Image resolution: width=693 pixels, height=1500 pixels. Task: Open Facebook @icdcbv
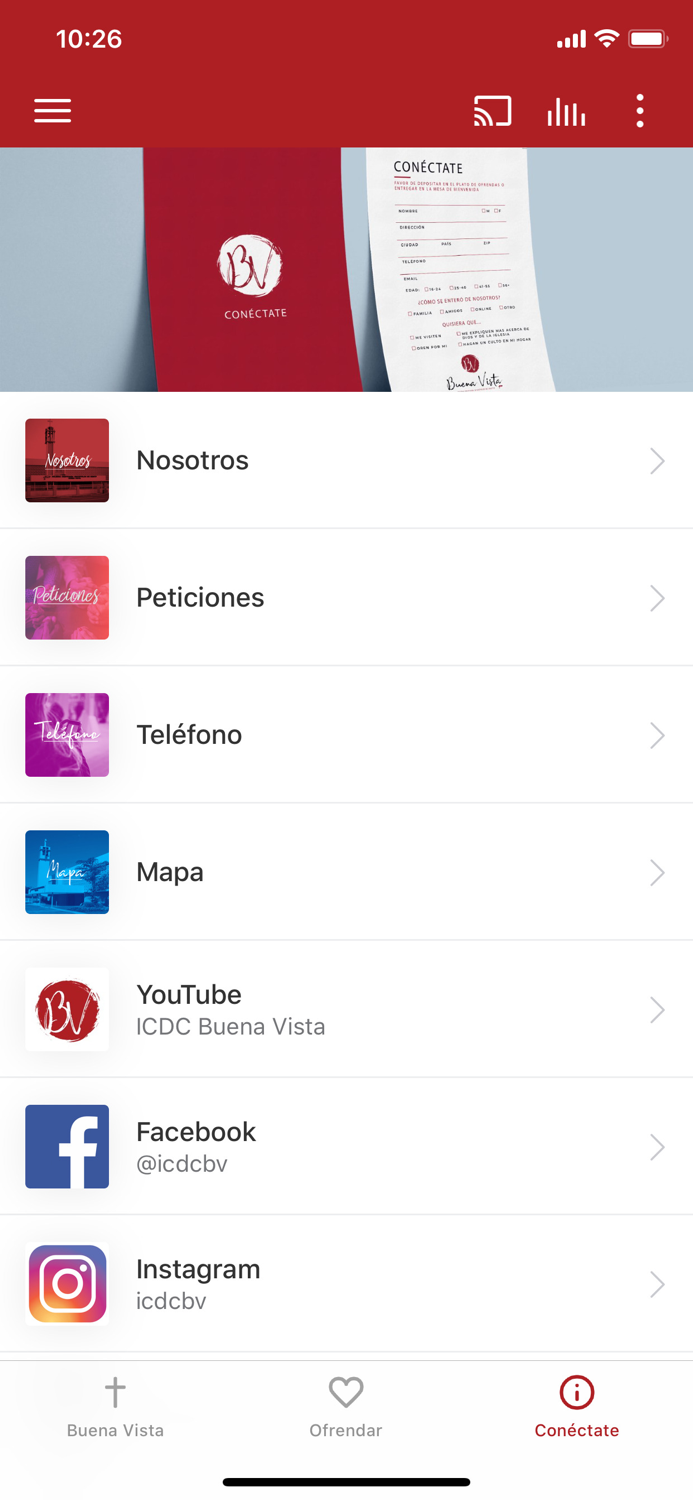346,1146
